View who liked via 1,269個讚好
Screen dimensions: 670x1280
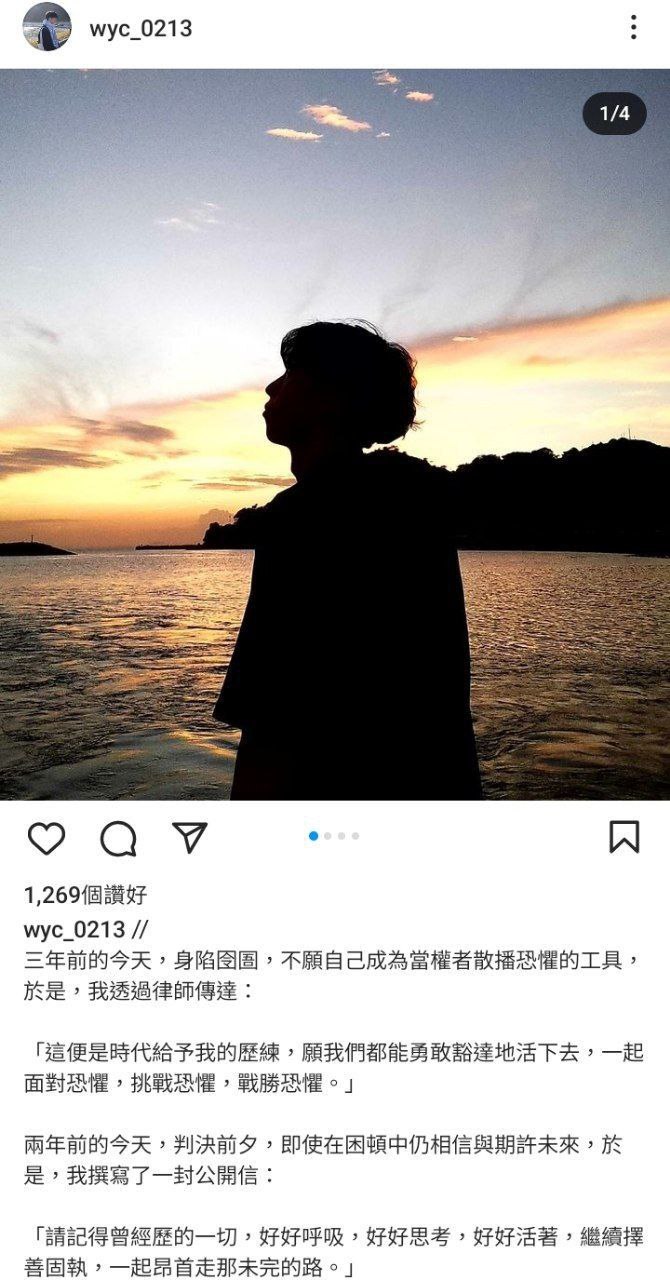pyautogui.click(x=85, y=895)
